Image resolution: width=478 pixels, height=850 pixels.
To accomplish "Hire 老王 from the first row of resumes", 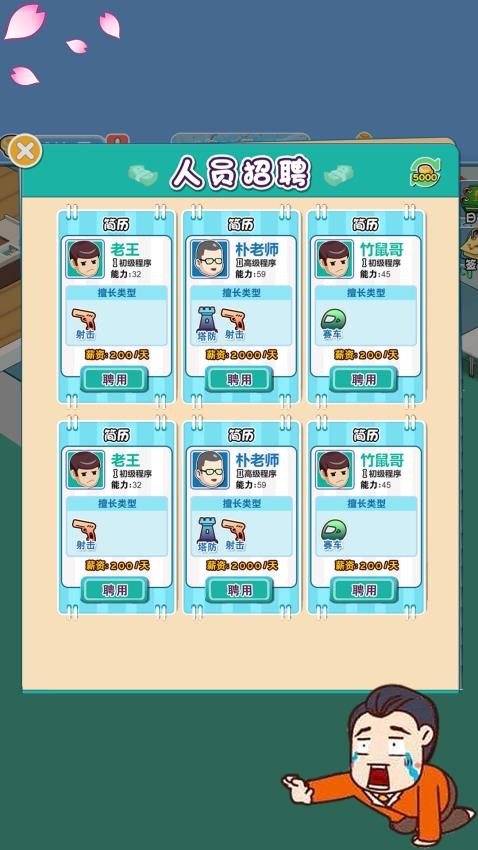I will coord(114,379).
